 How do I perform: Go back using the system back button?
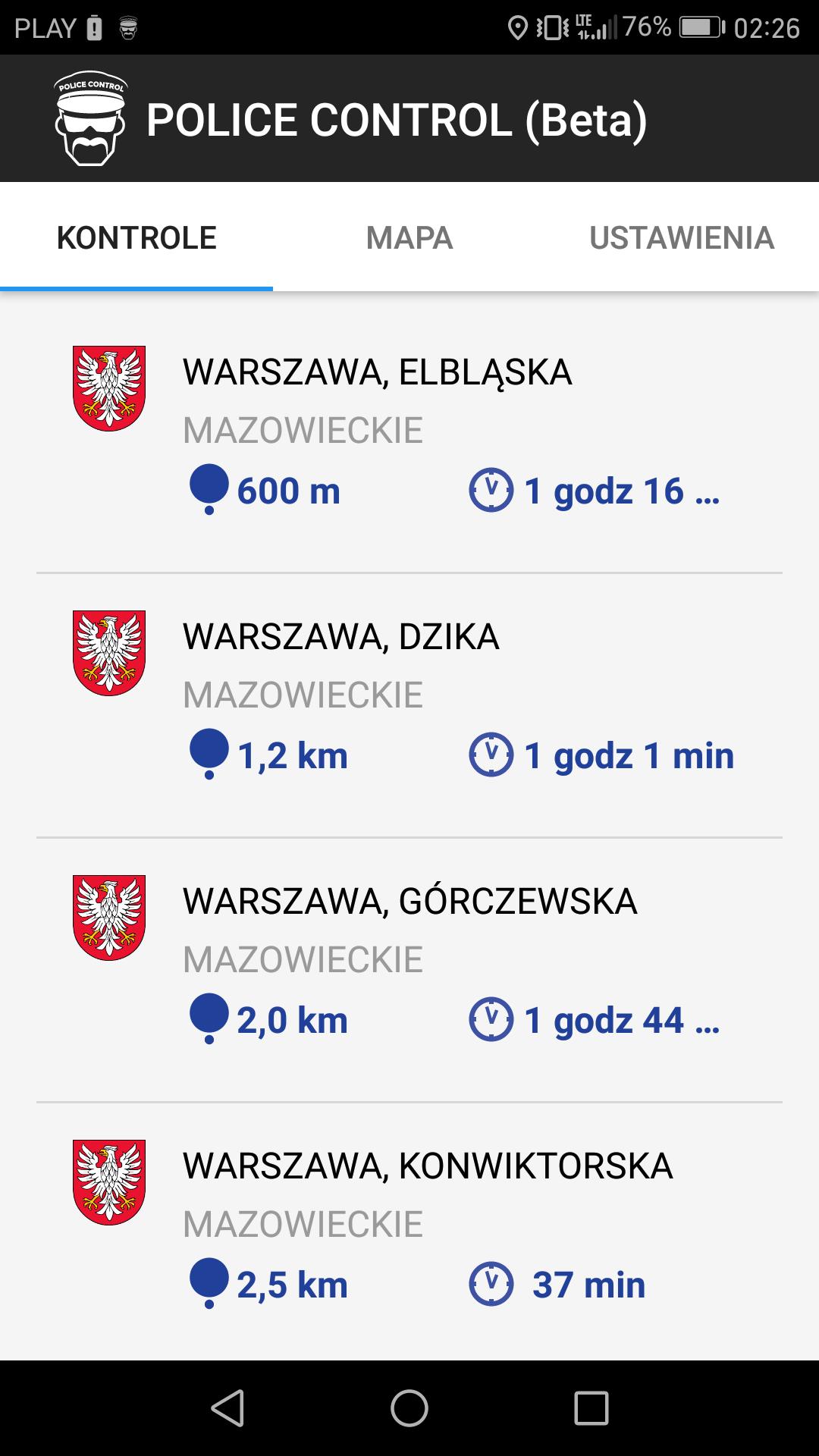pos(227,1408)
